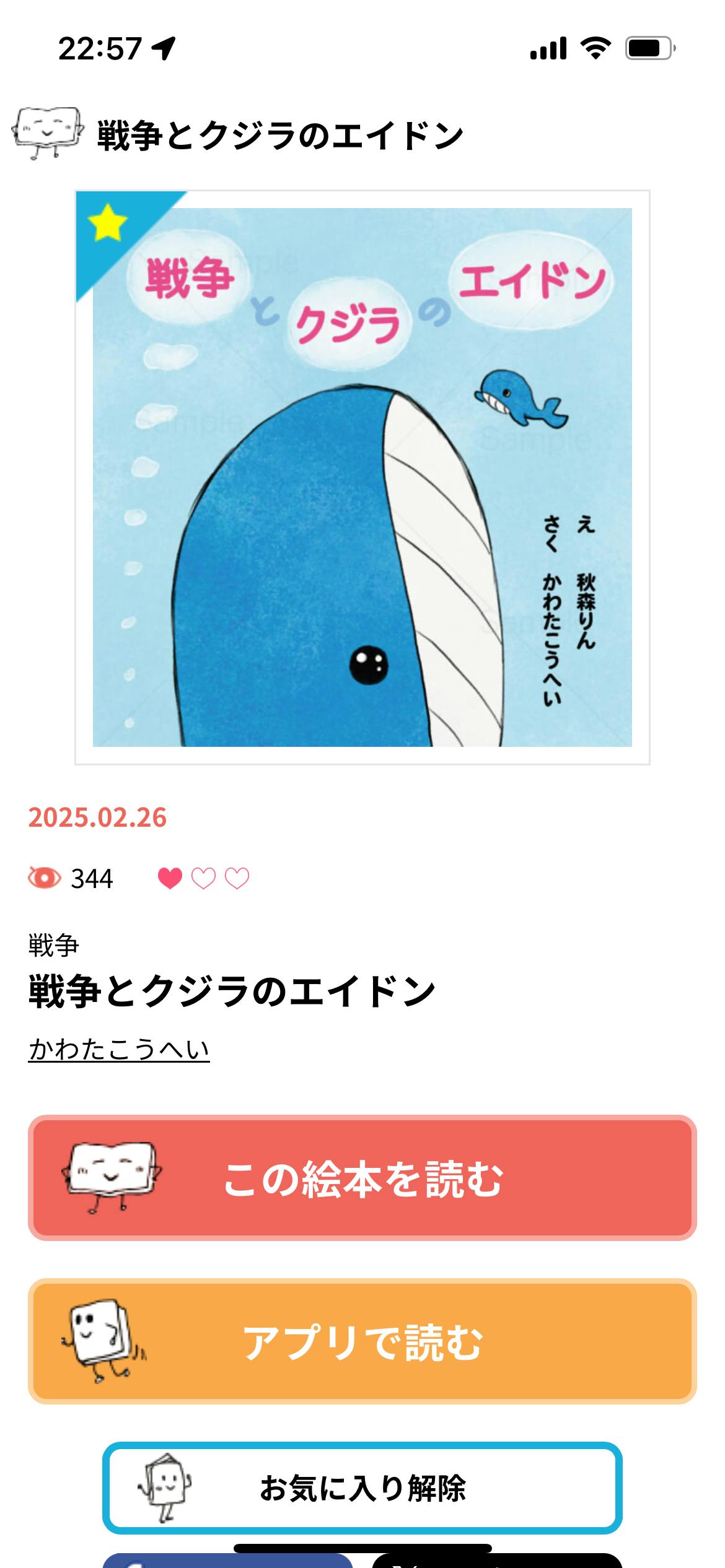Image resolution: width=725 pixels, height=1568 pixels.
Task: Tap この絵本を読む to read this picture book
Action: click(x=362, y=1178)
